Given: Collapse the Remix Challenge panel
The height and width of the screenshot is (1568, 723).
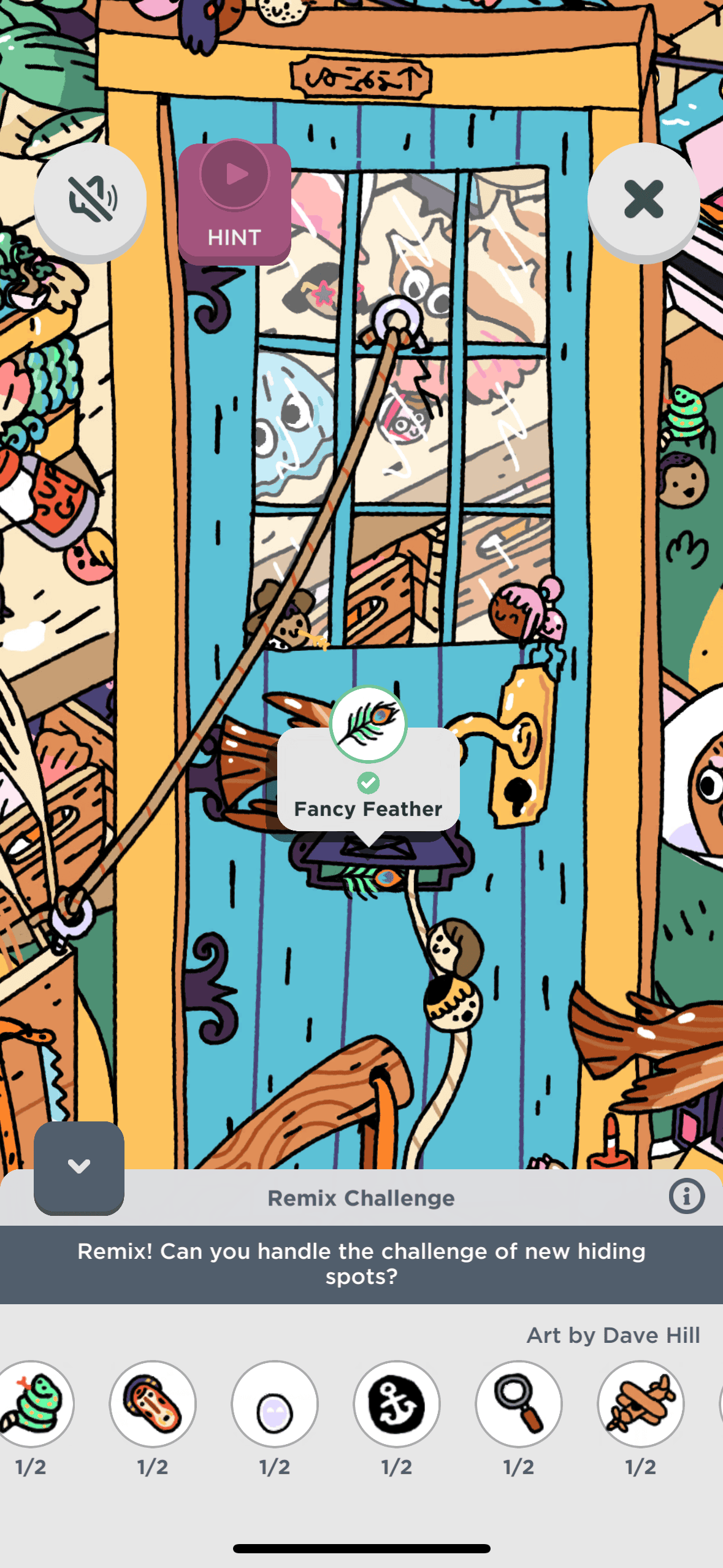Looking at the screenshot, I should coord(79,1166).
